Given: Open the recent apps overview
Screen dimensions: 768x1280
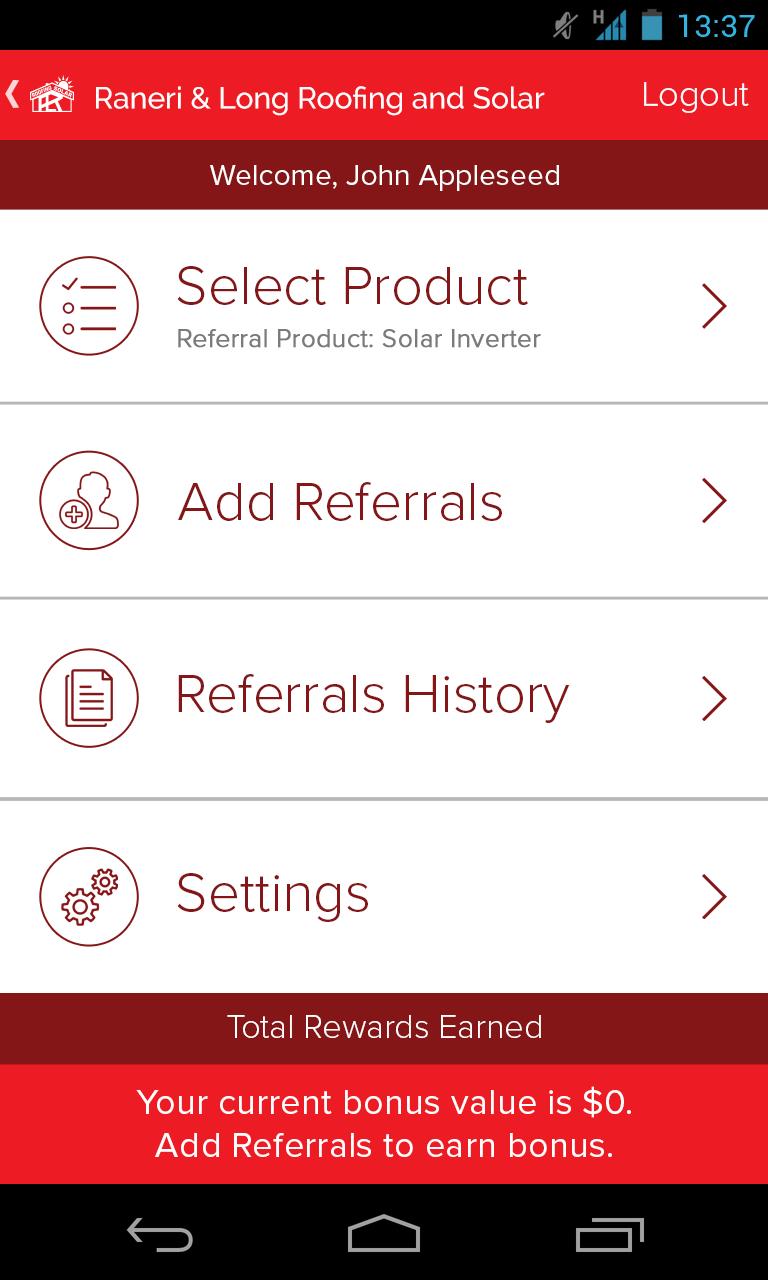Looking at the screenshot, I should (610, 1234).
